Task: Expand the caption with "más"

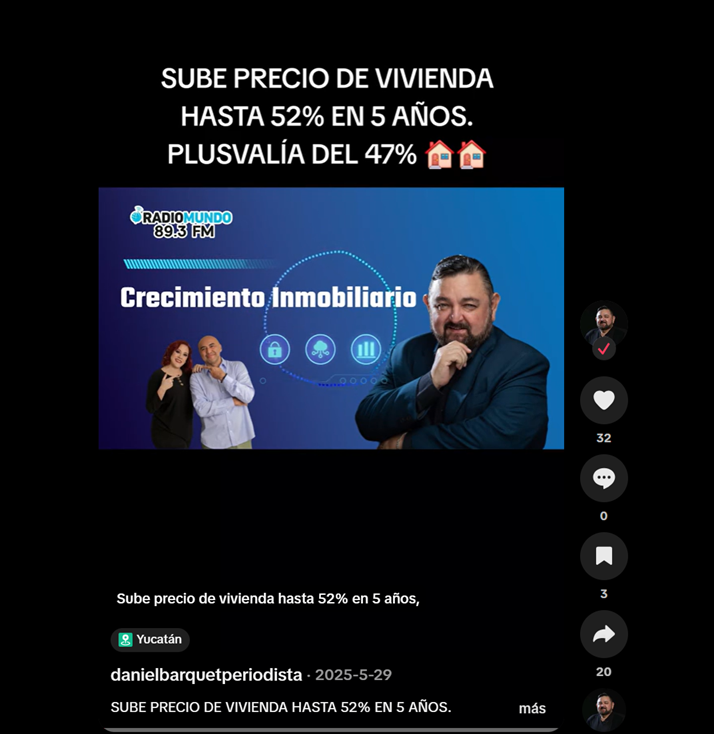Action: click(532, 708)
